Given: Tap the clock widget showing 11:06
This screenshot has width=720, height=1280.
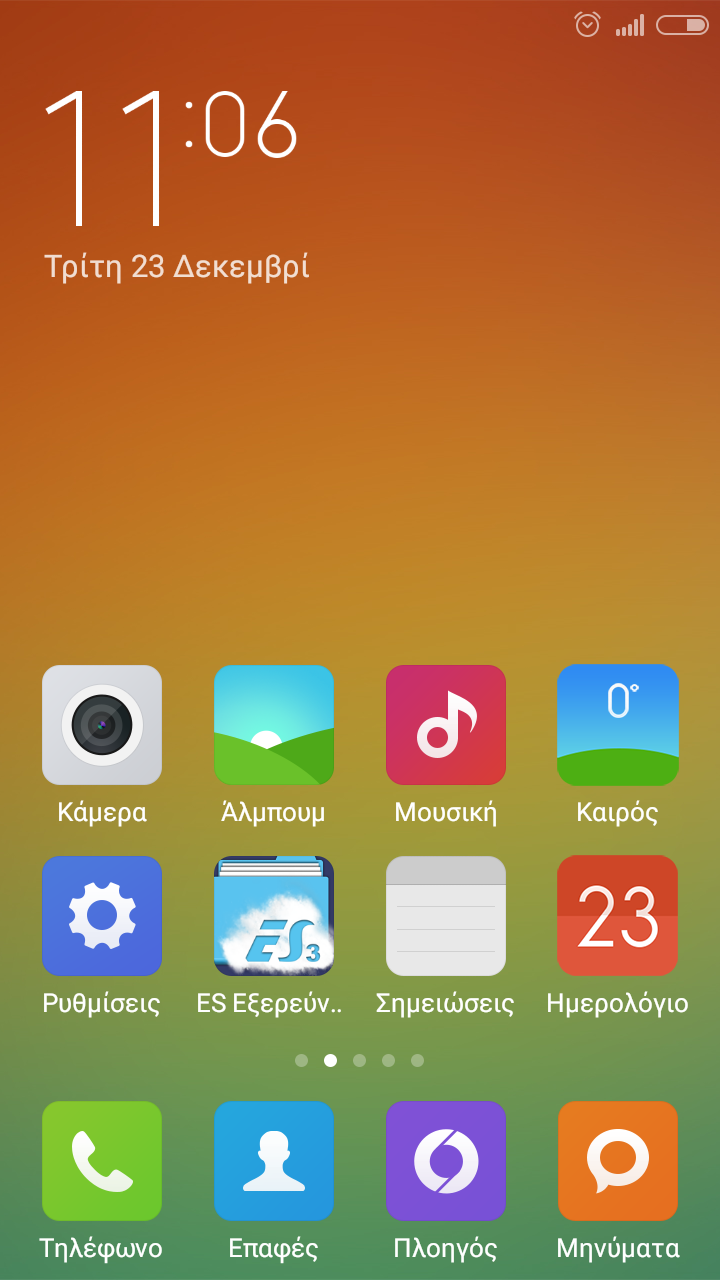Looking at the screenshot, I should pos(172,157).
